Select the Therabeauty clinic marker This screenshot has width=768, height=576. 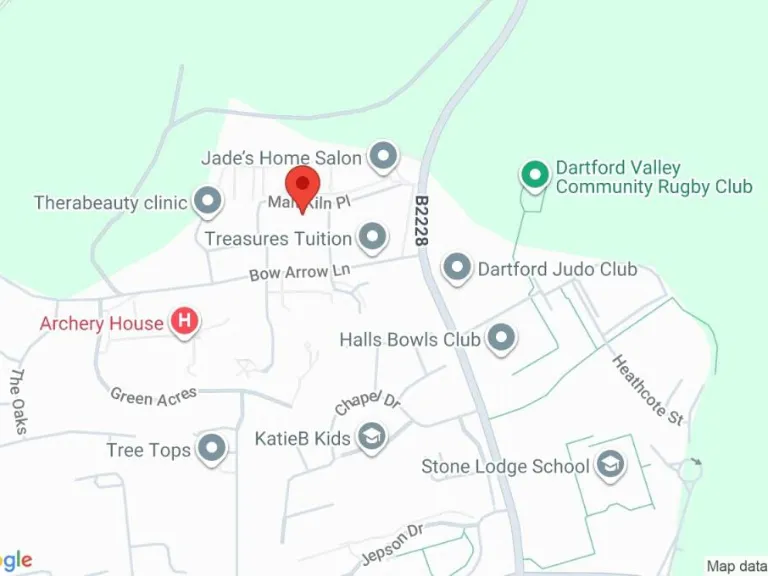pos(207,202)
